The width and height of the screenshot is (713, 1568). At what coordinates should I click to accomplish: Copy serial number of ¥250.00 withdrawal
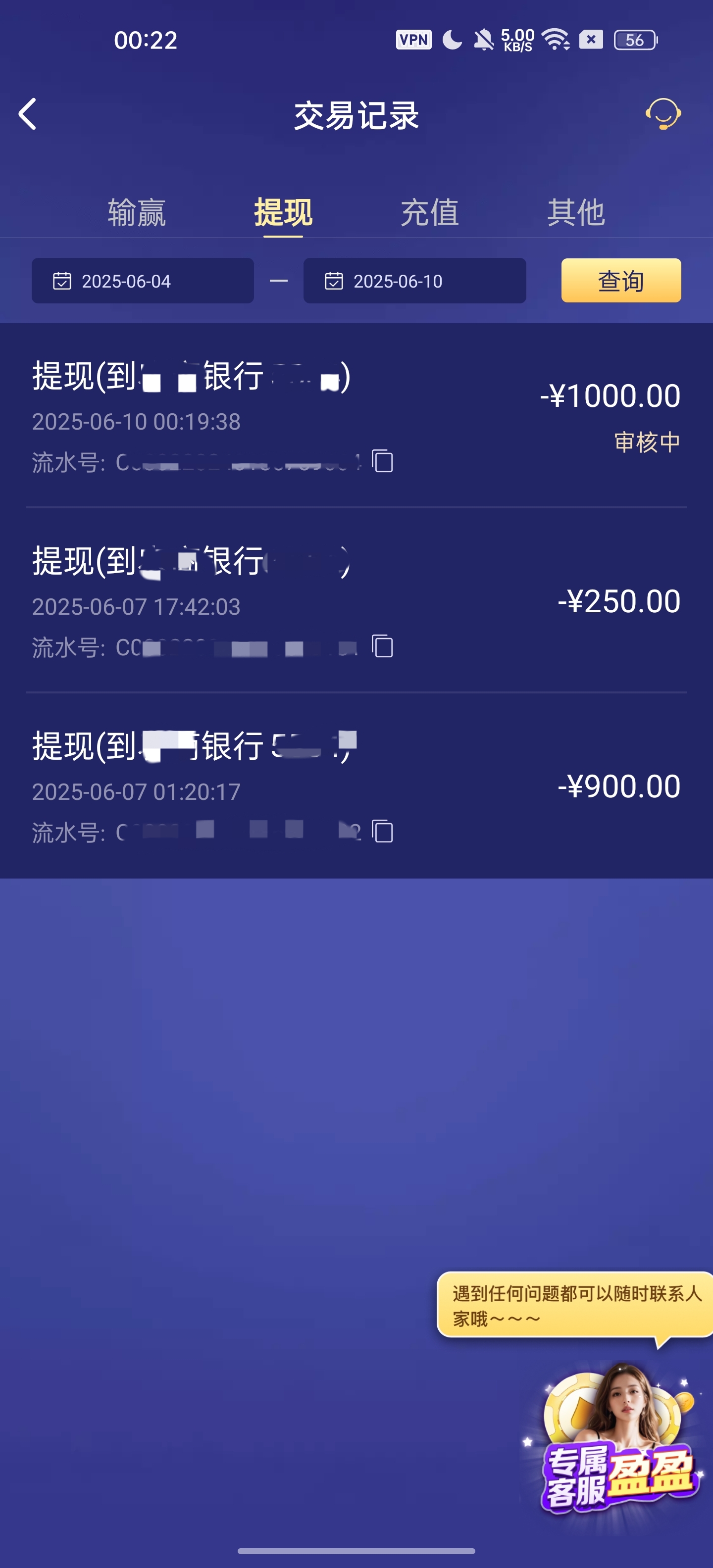[x=382, y=646]
